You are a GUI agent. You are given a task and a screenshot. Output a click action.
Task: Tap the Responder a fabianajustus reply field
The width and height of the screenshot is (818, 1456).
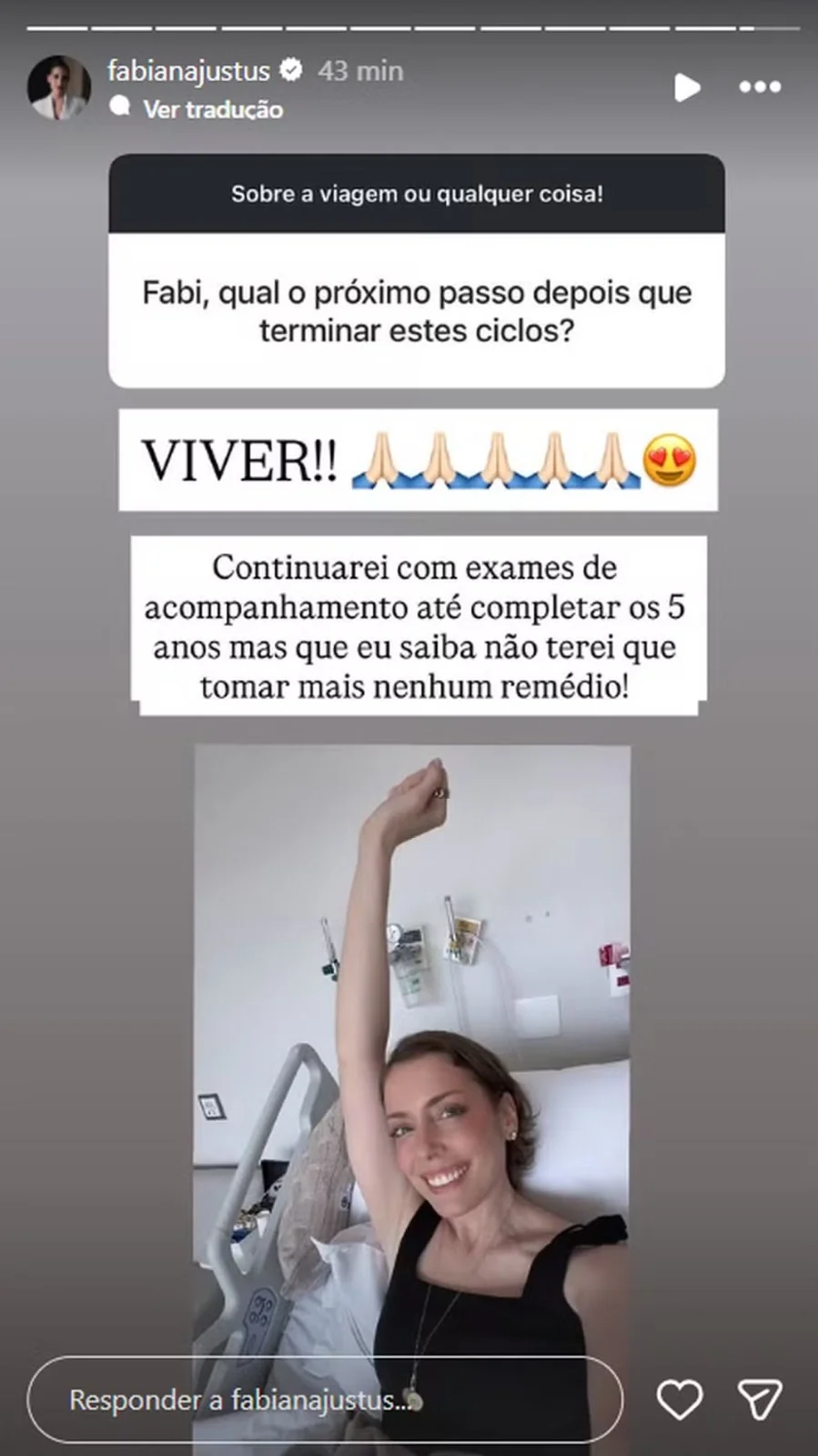tap(324, 1400)
